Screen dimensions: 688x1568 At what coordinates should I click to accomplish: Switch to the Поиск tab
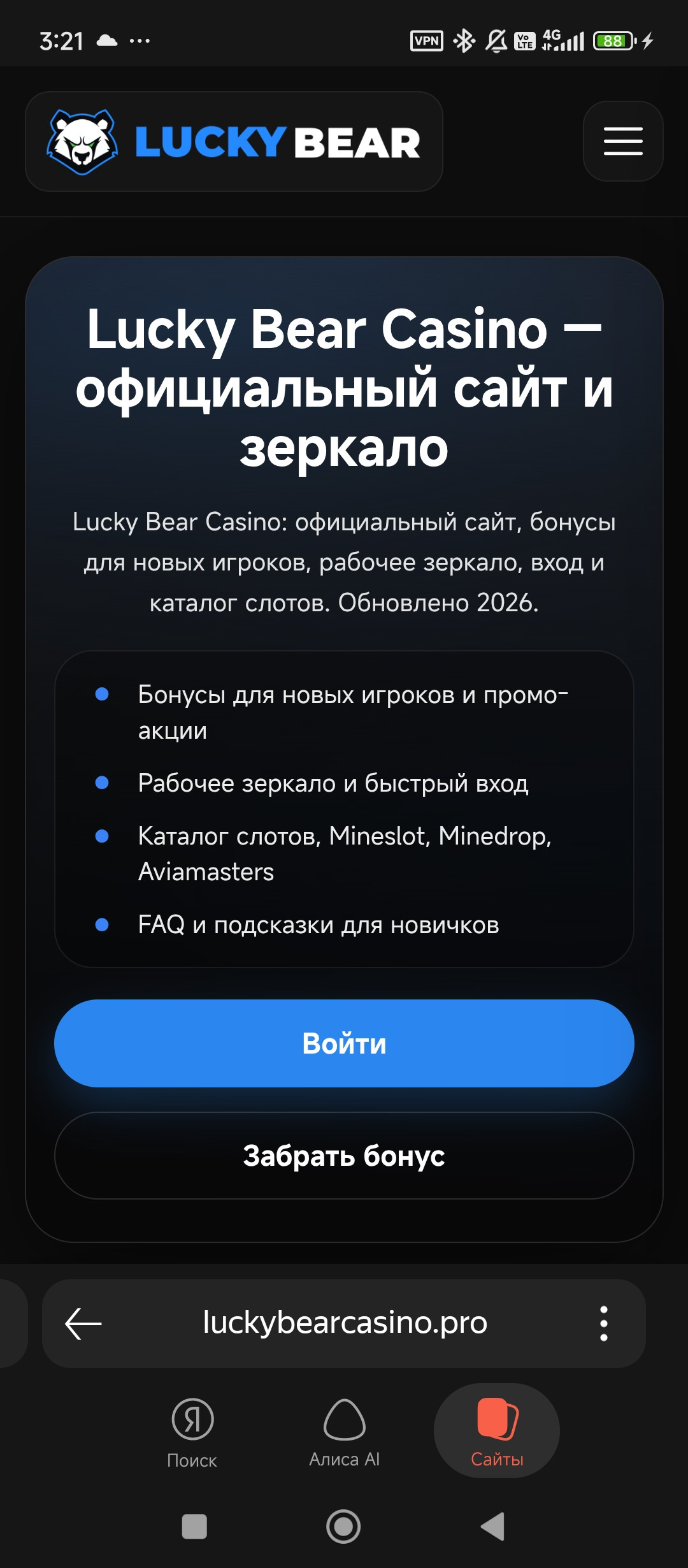(192, 1430)
